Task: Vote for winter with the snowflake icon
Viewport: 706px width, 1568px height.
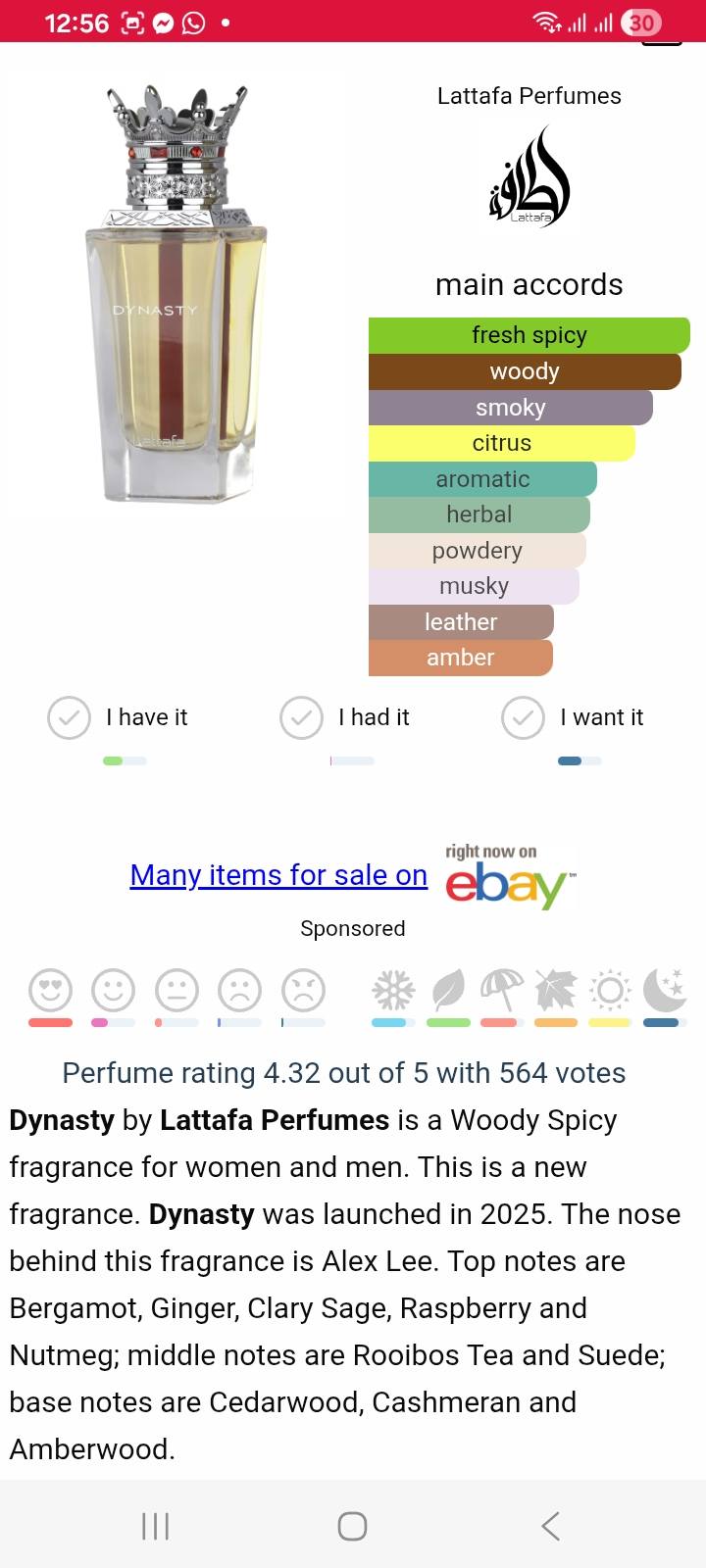Action: coord(393,991)
